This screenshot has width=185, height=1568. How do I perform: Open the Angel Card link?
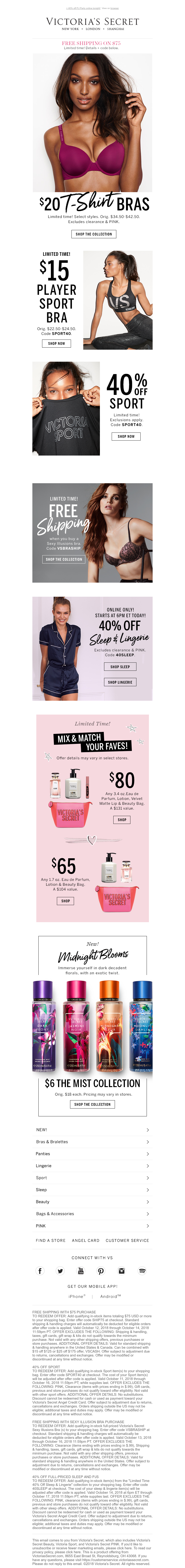tap(86, 1240)
